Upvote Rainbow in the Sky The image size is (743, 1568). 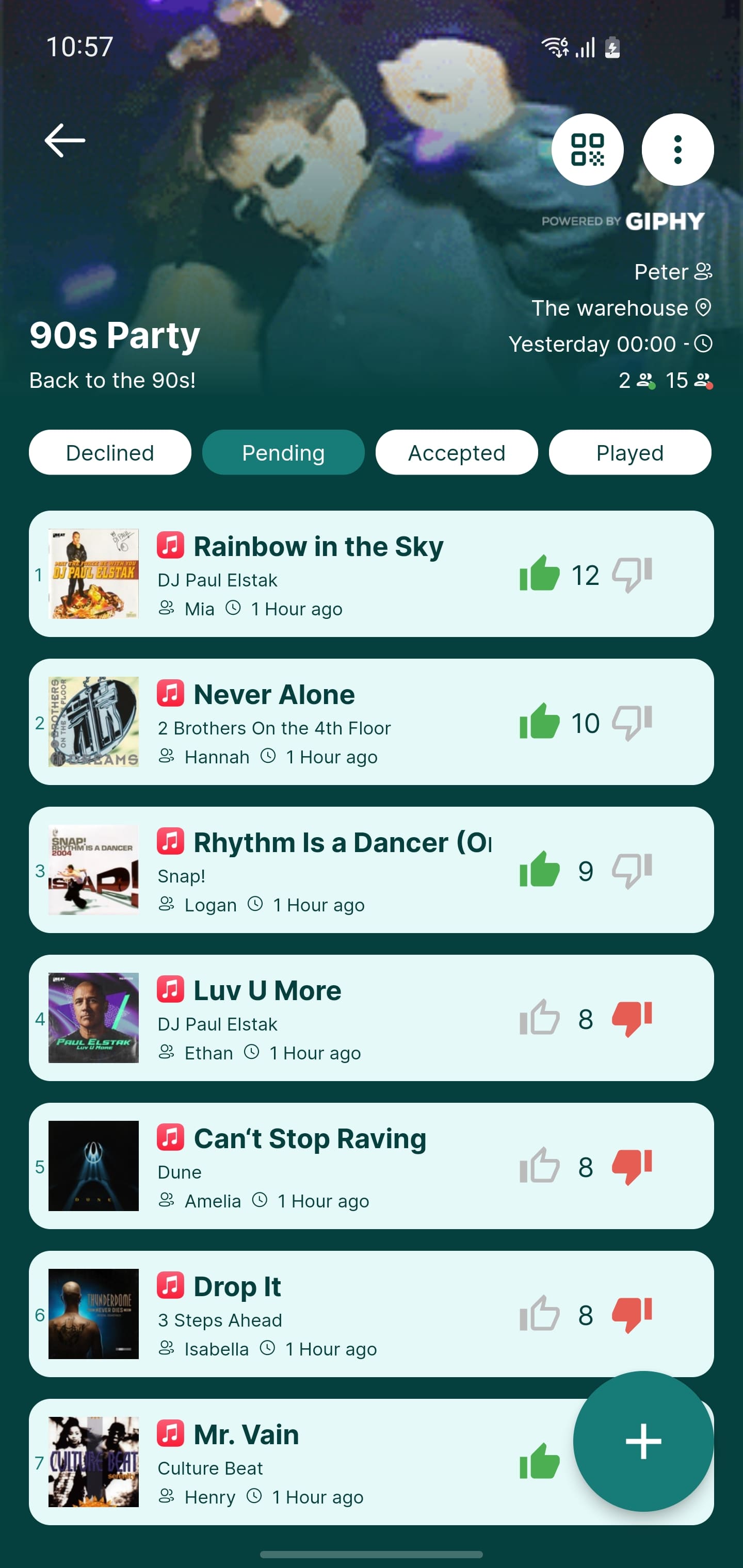tap(540, 574)
